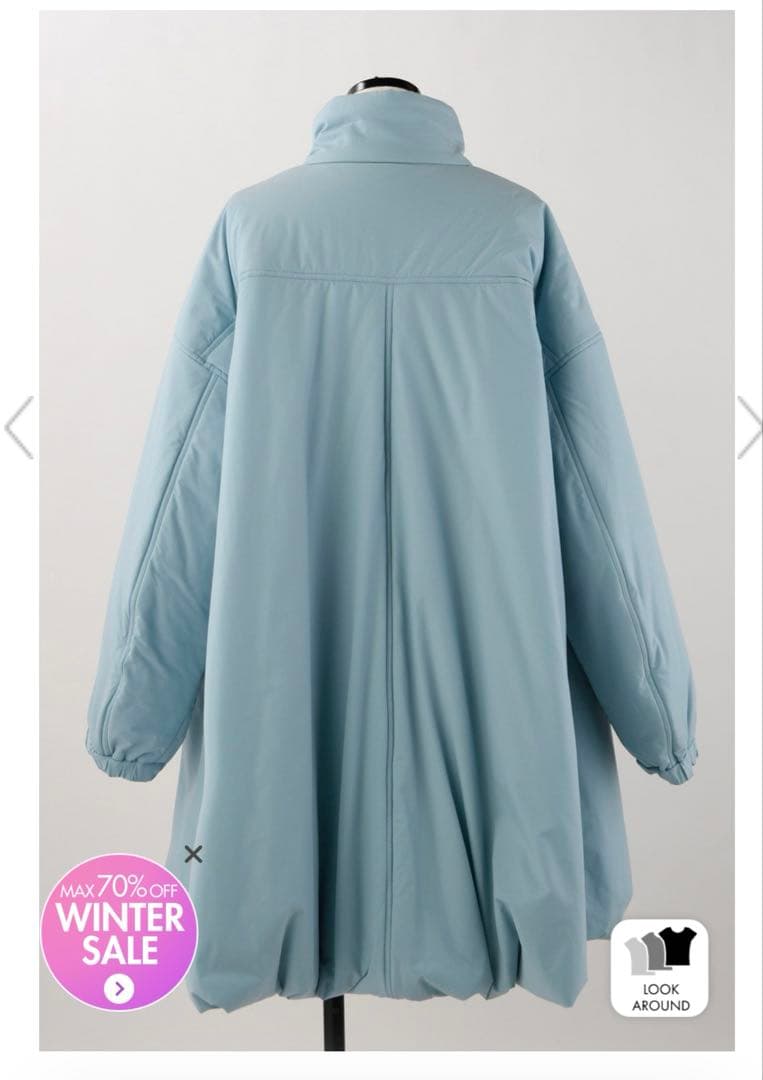Go to the next product photo
Screen dimensions: 763x1080
749,427
